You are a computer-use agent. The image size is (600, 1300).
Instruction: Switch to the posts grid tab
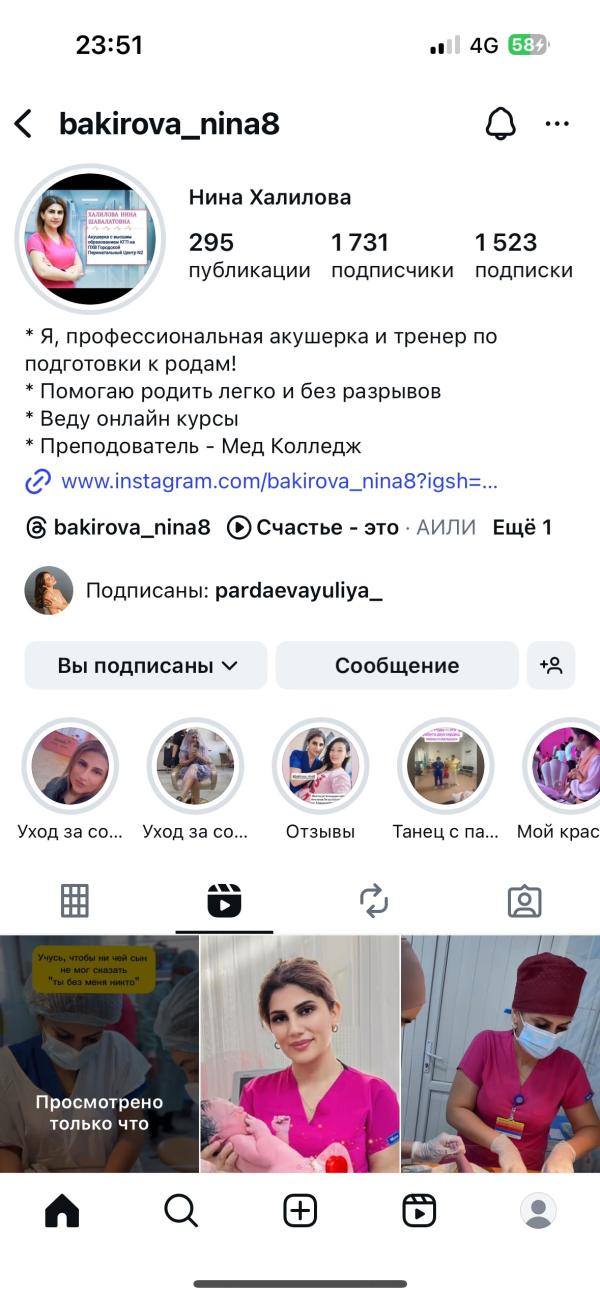75,901
